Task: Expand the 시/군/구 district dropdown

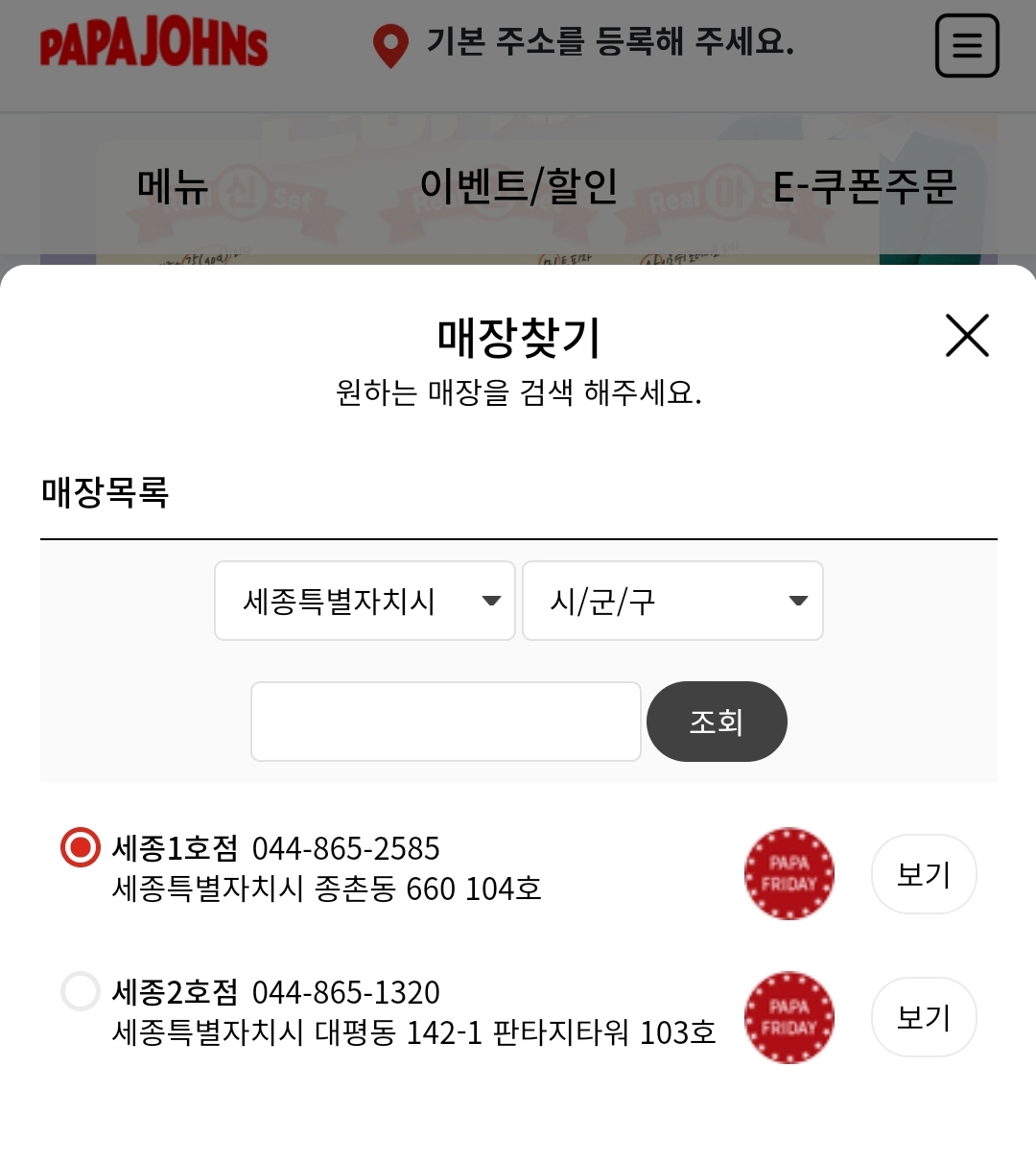Action: (x=672, y=601)
